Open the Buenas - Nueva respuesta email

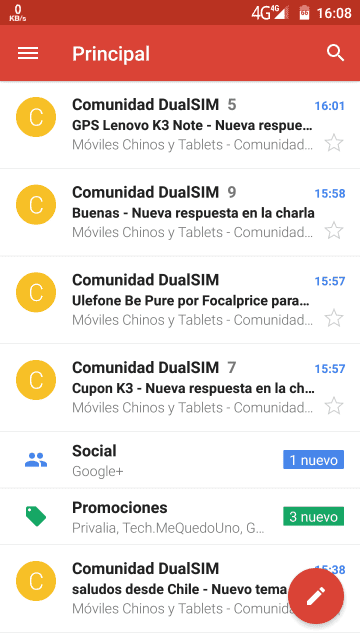coord(180,212)
